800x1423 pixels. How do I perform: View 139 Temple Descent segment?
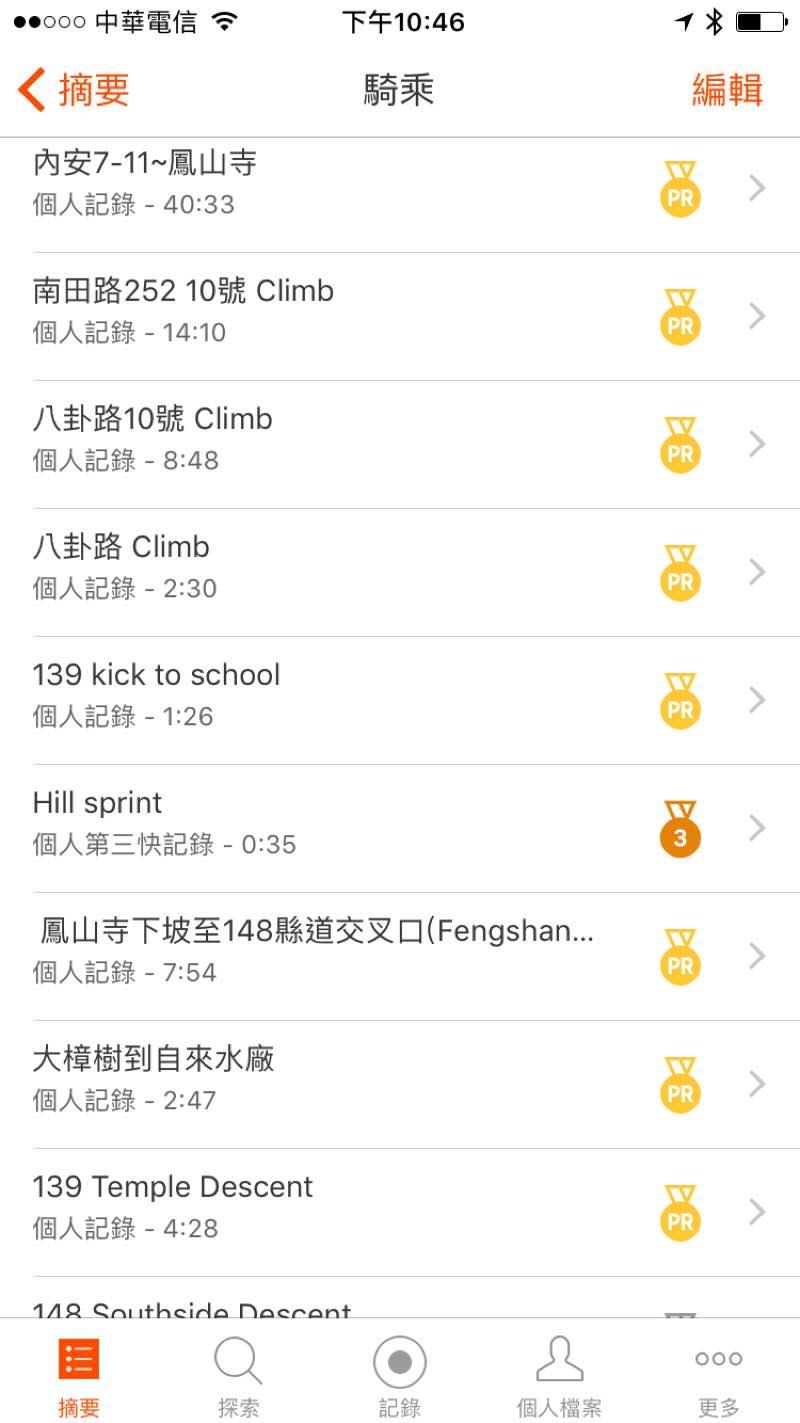pos(400,1210)
